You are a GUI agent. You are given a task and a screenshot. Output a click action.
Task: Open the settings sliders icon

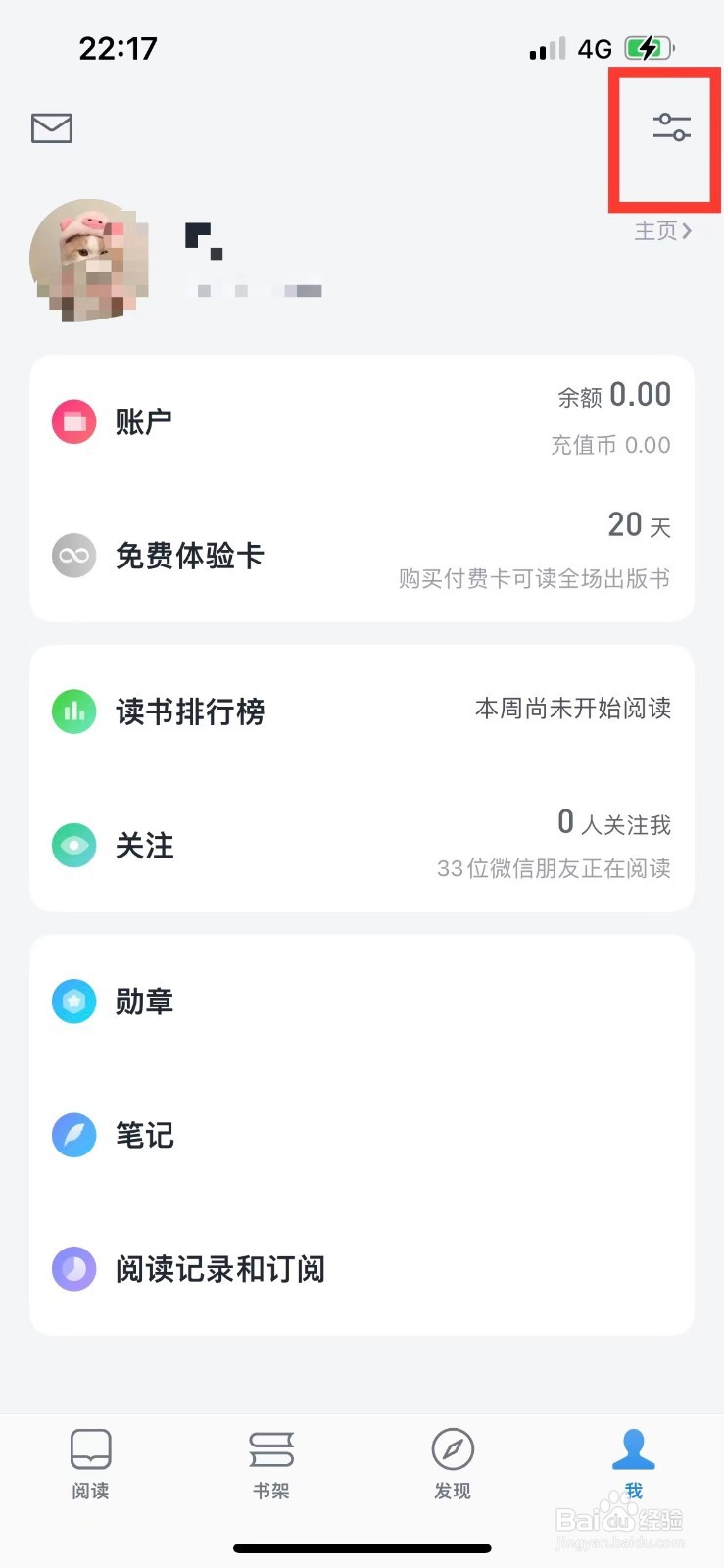click(672, 127)
